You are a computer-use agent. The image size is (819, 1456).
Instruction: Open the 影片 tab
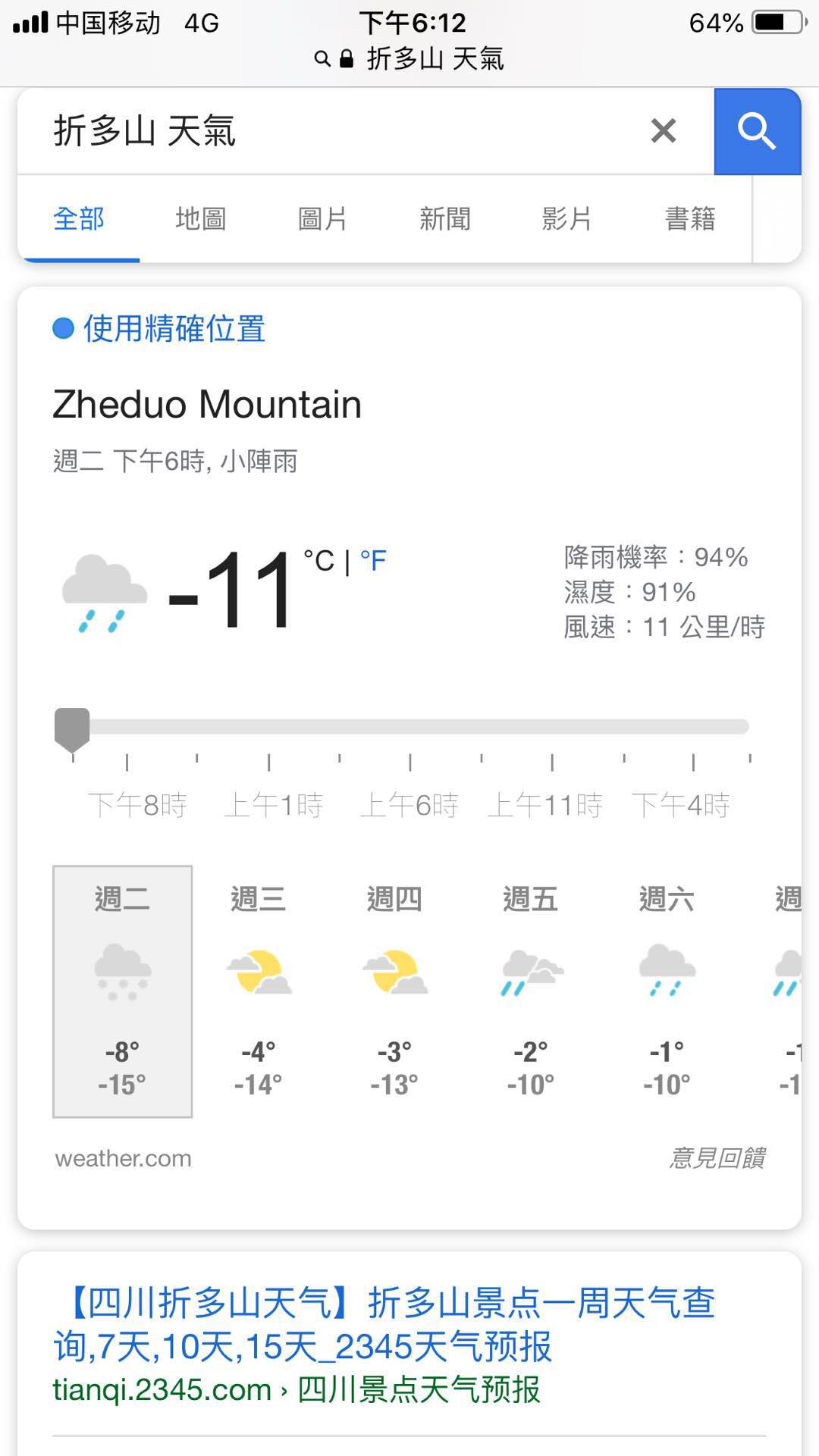pyautogui.click(x=566, y=219)
